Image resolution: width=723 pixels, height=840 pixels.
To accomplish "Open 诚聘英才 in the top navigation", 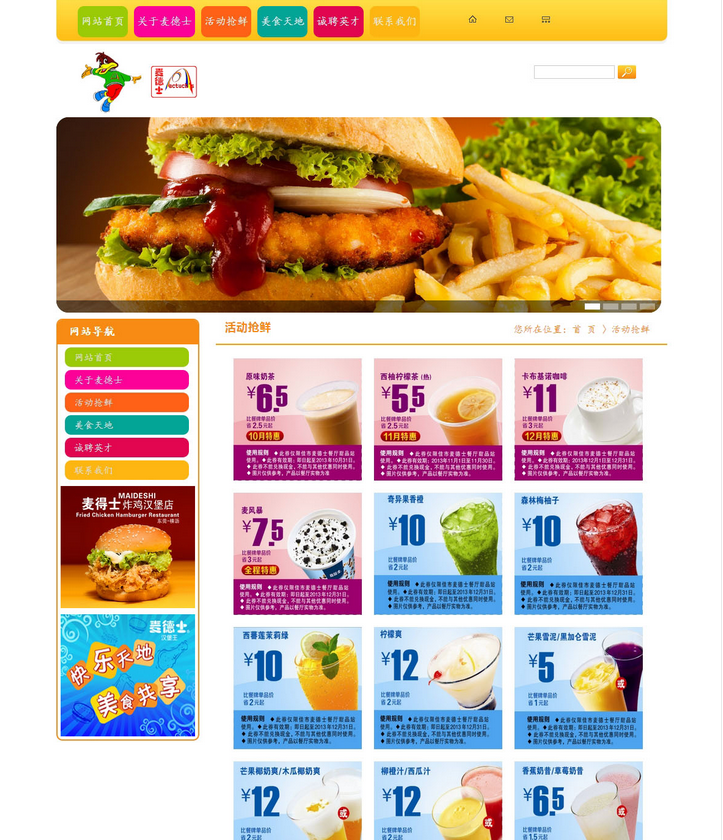I will [x=339, y=21].
